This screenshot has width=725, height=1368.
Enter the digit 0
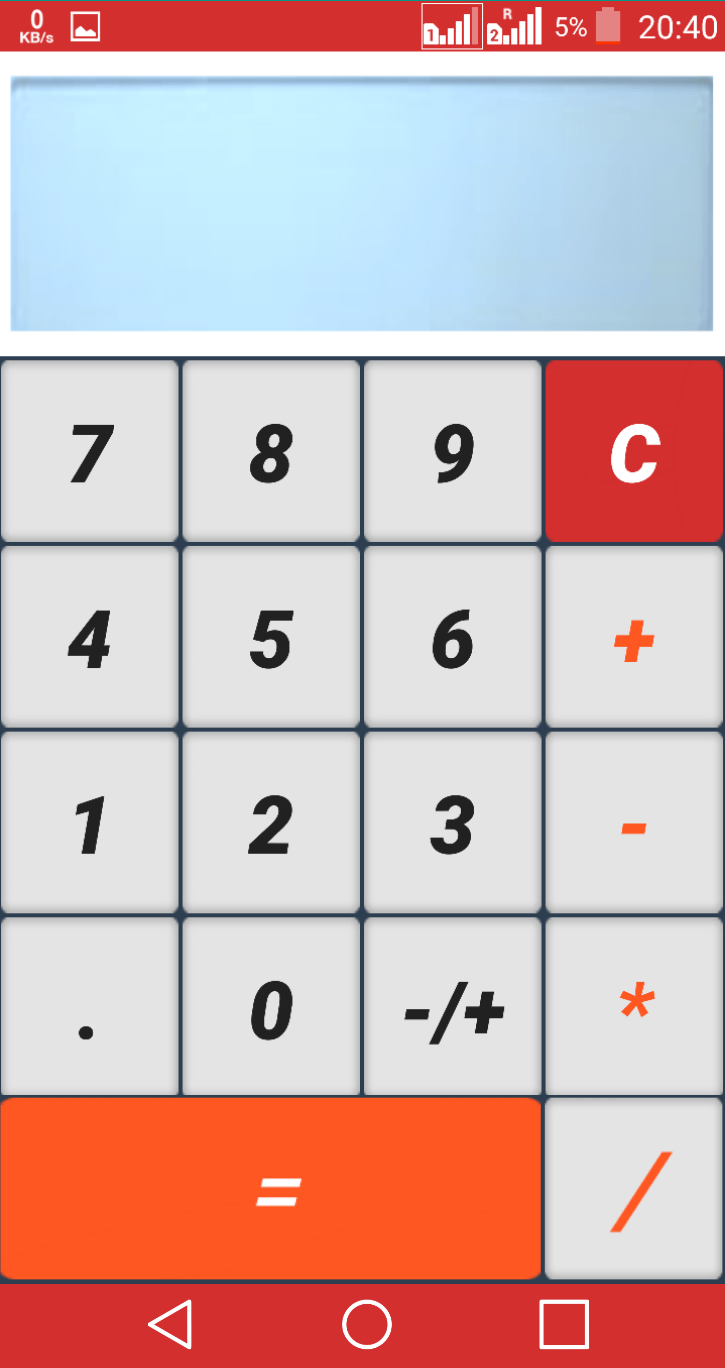(271, 1007)
